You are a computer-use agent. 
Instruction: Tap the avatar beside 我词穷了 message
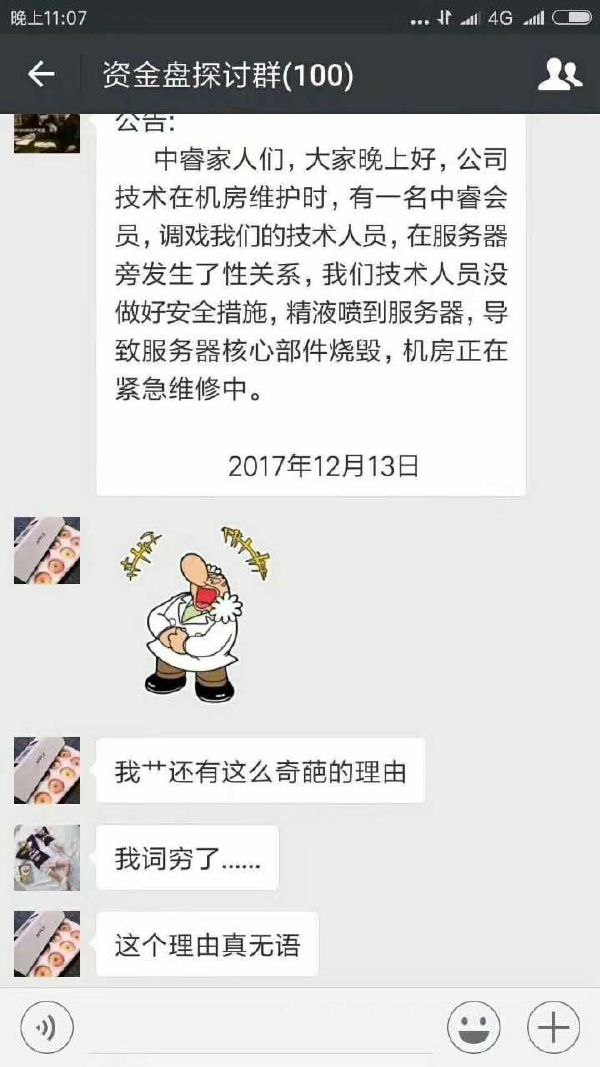pyautogui.click(x=46, y=858)
